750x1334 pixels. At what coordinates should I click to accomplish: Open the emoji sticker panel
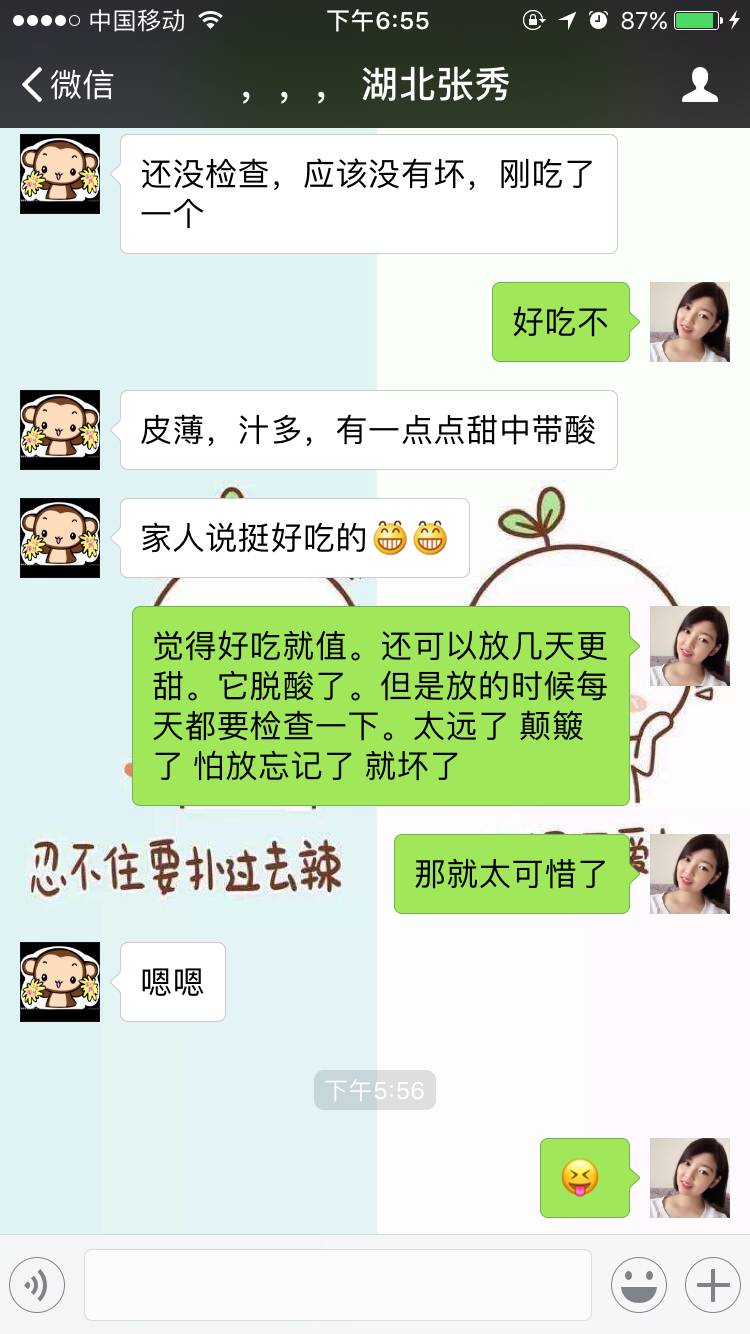coord(638,1285)
